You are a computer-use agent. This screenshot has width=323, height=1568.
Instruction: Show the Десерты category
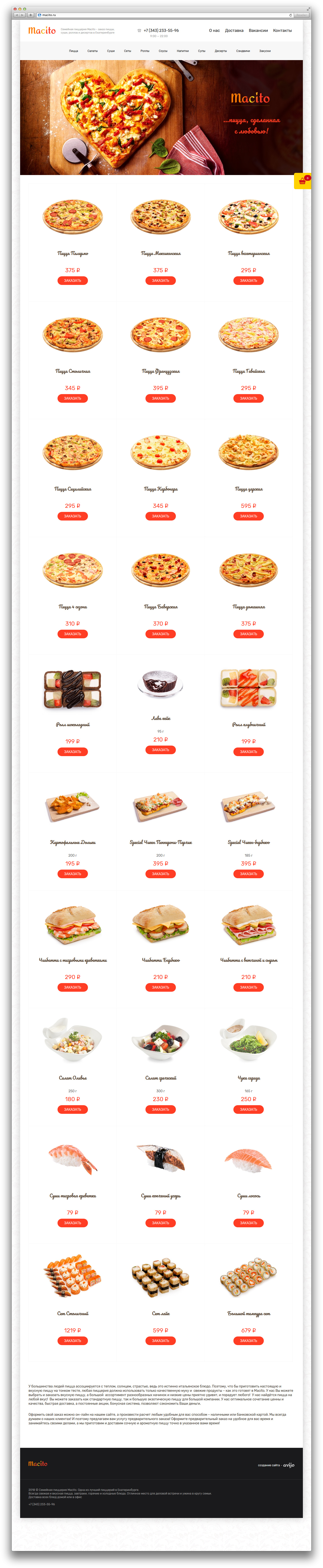tap(221, 51)
